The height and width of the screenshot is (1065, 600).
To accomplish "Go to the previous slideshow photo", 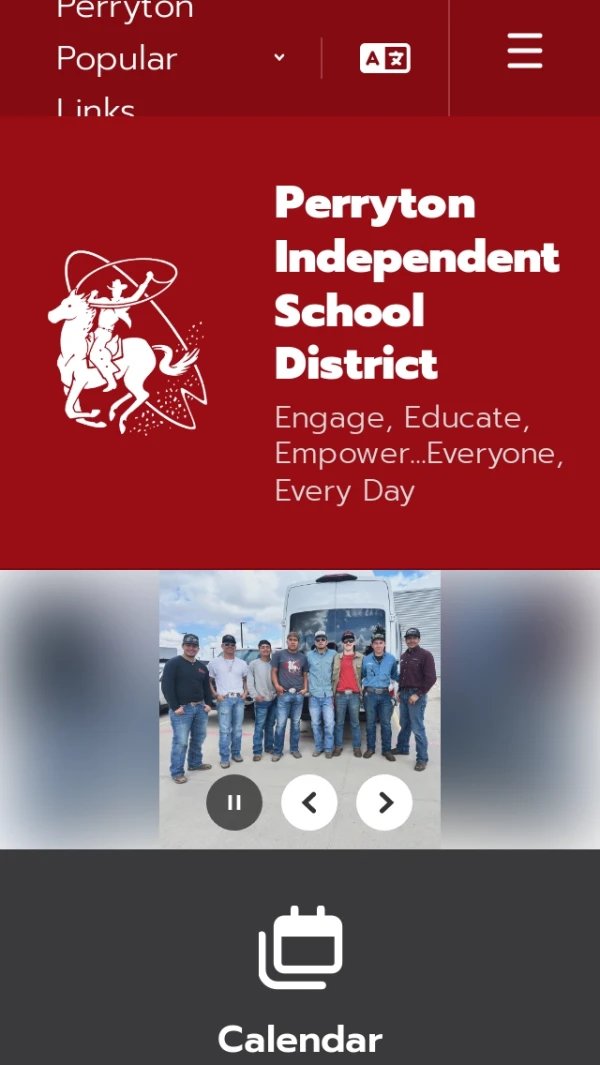I will (309, 802).
